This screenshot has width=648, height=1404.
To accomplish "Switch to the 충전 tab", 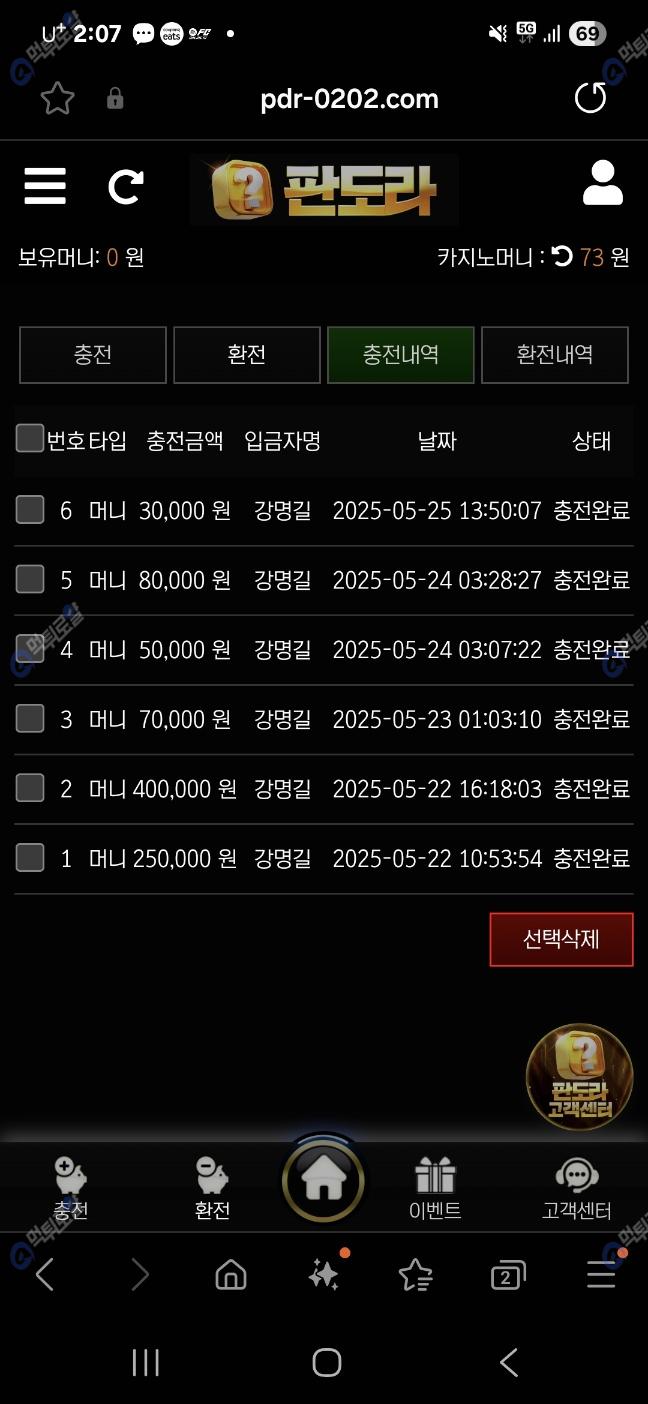I will [x=93, y=355].
